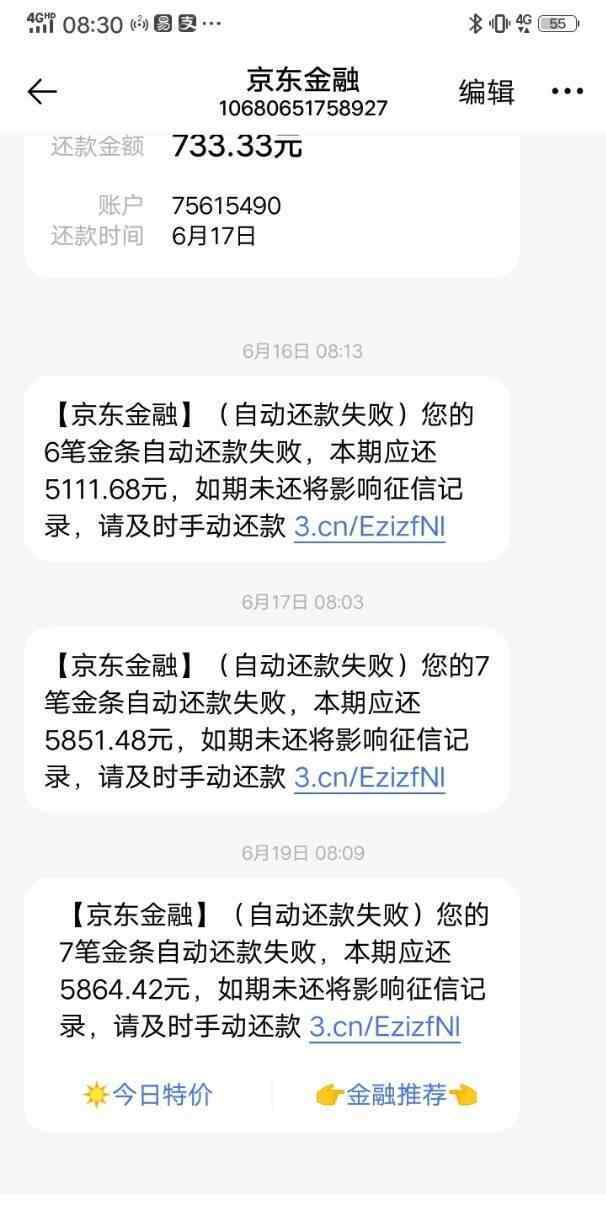Open the 3.cn link in the 5111.68元 message
This screenshot has height=1215, width=606.
(x=369, y=526)
